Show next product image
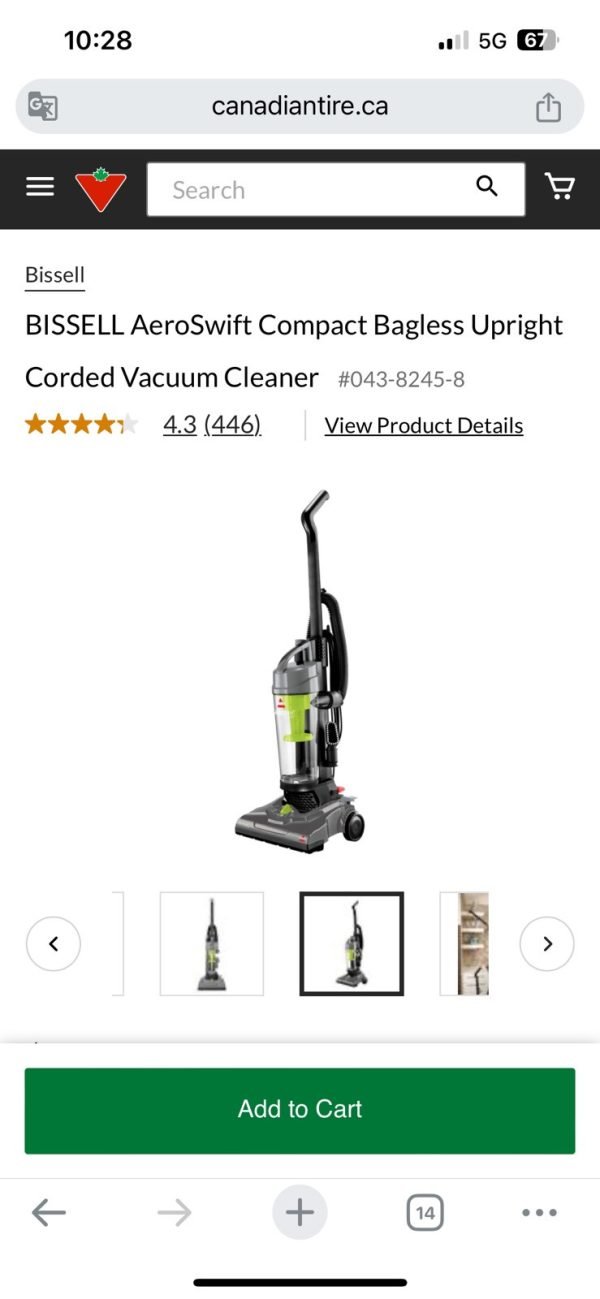This screenshot has width=600, height=1299. pyautogui.click(x=547, y=943)
